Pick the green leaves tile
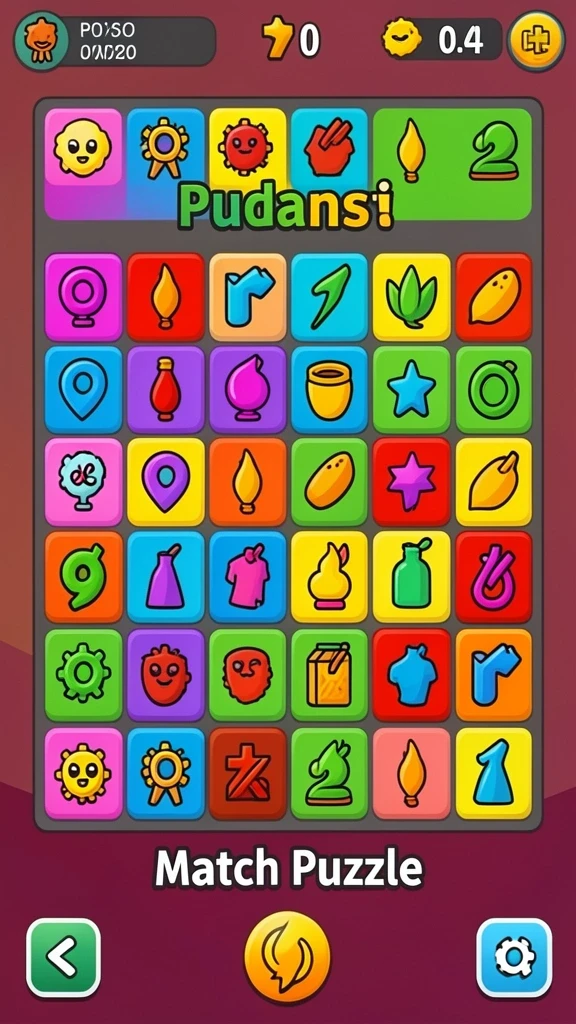576x1024 pixels. coord(411,297)
